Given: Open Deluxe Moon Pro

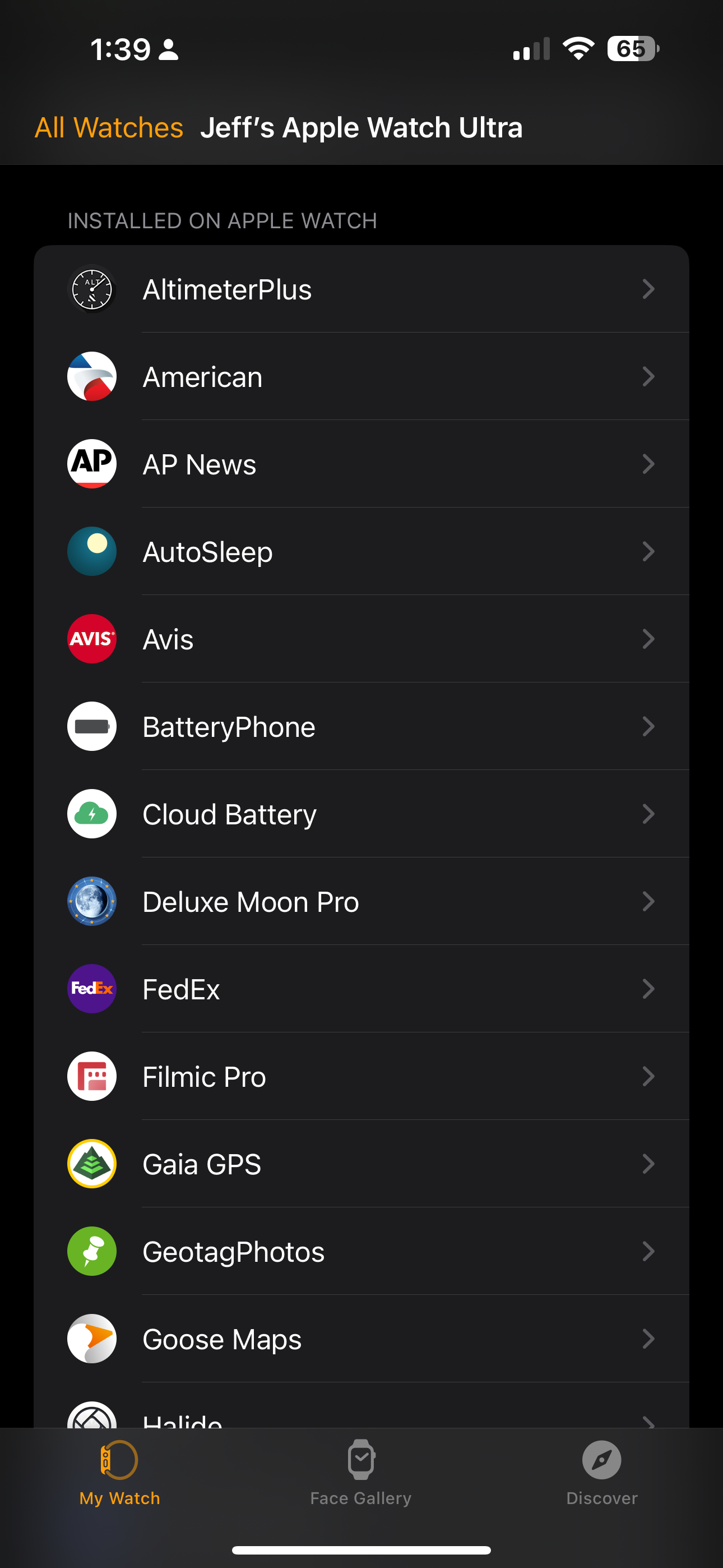Looking at the screenshot, I should pos(361,901).
